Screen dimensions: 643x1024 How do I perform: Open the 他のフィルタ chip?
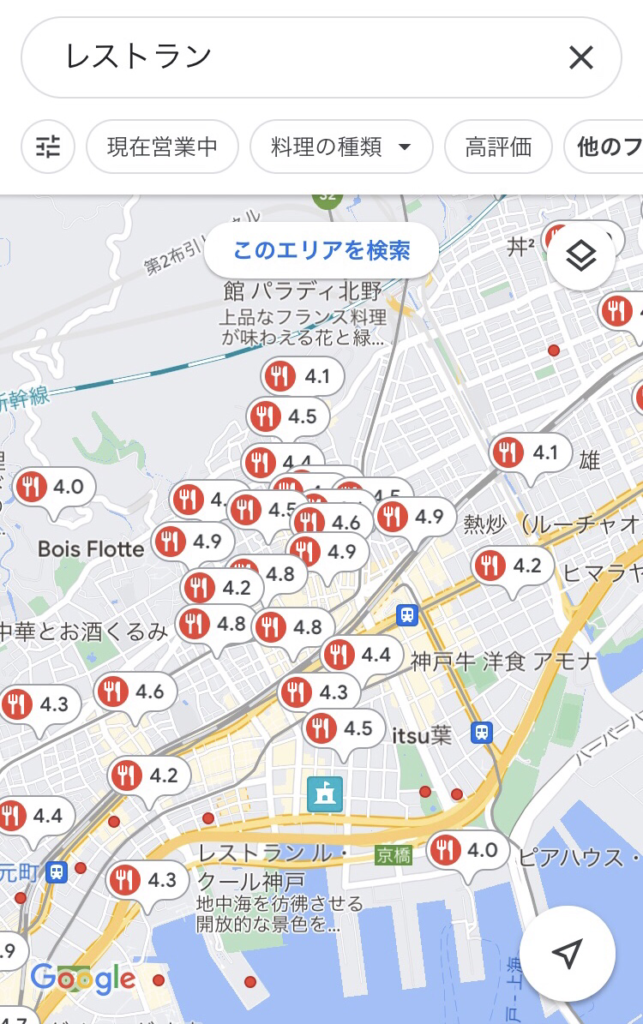[x=606, y=148]
